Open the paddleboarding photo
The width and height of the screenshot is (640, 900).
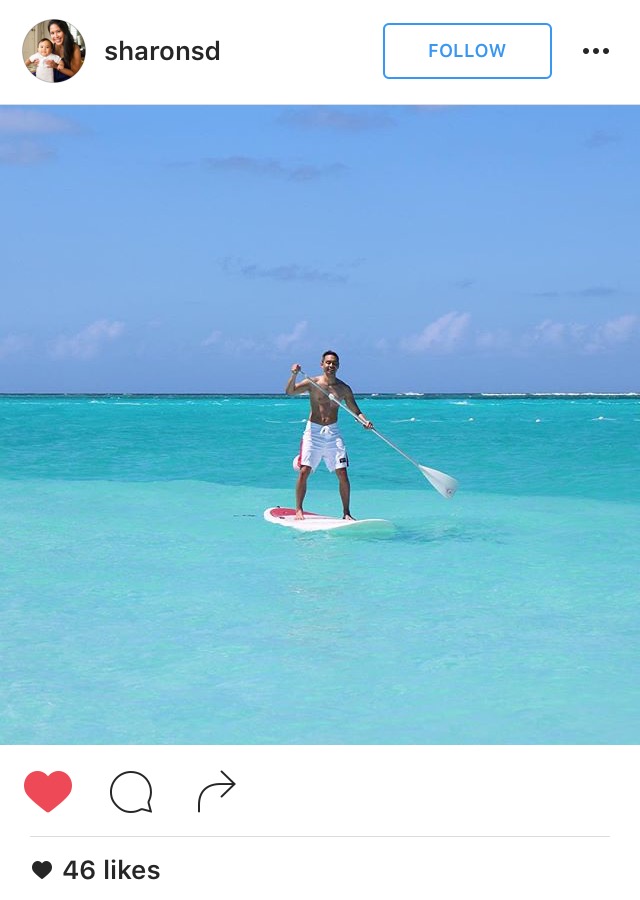click(x=320, y=425)
